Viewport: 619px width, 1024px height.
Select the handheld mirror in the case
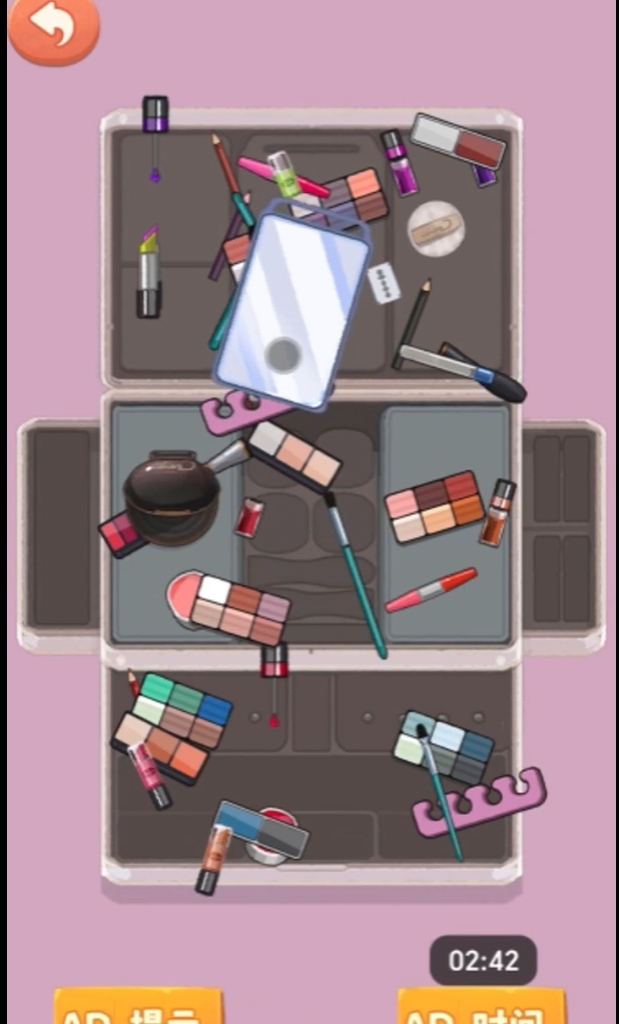point(290,300)
